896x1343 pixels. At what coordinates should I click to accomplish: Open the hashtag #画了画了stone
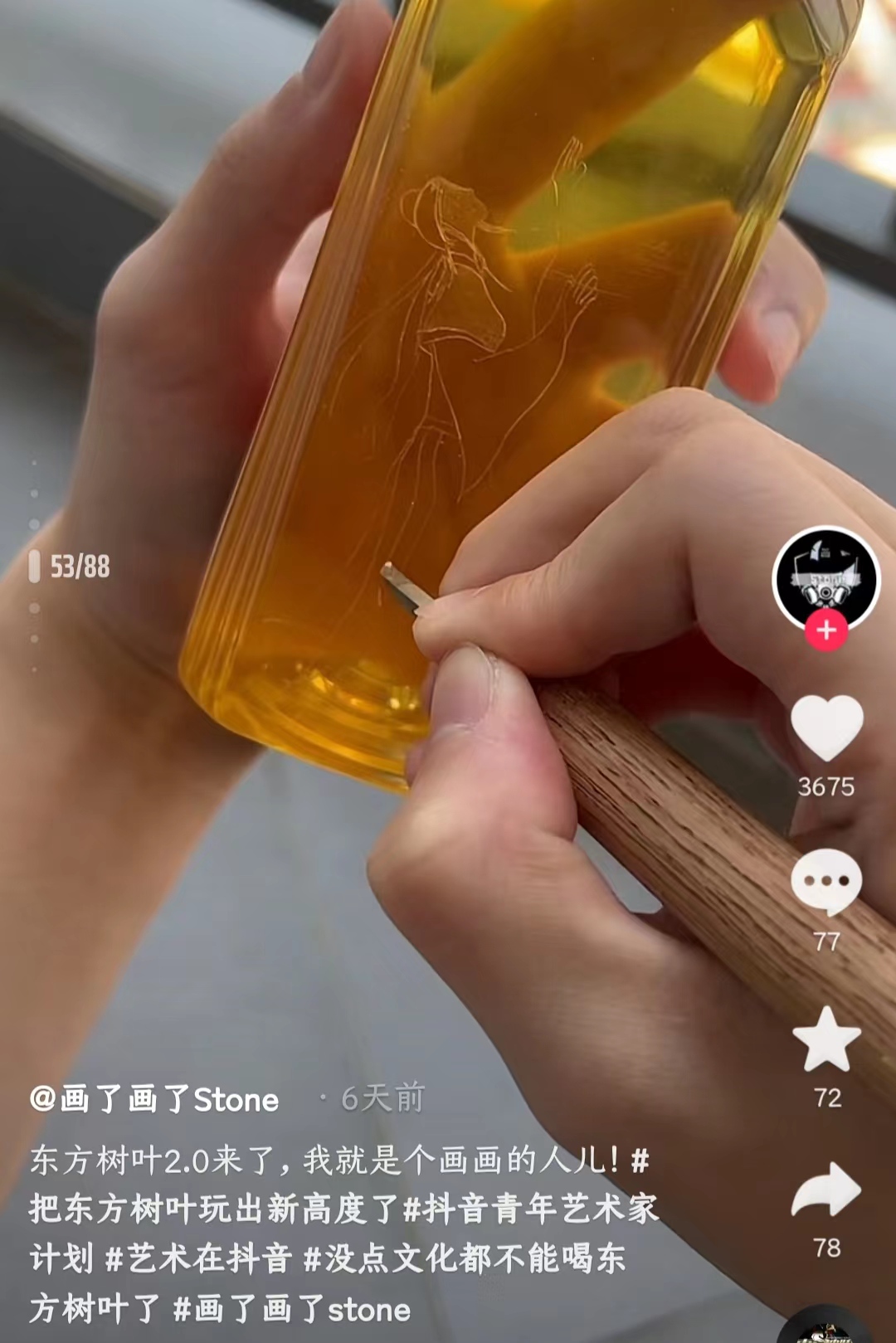(292, 1310)
